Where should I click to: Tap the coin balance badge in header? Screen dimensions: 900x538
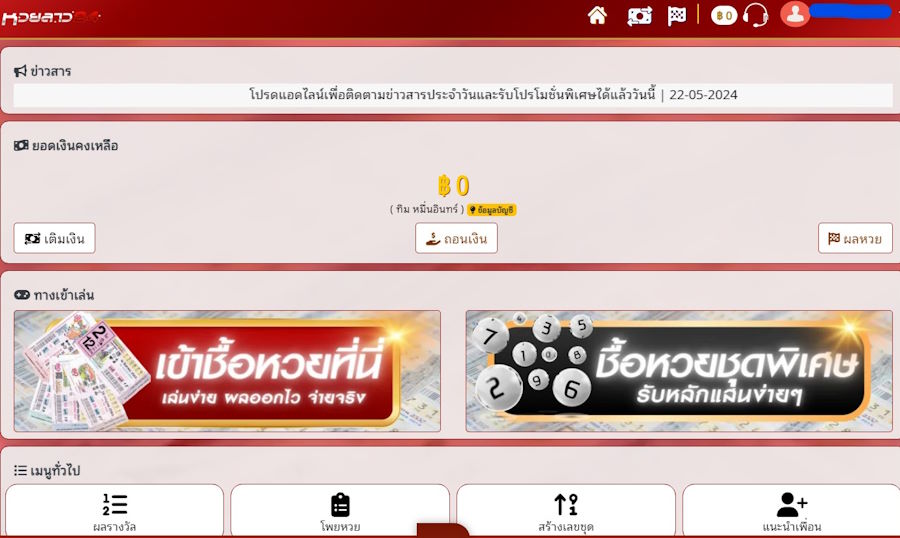coord(723,15)
